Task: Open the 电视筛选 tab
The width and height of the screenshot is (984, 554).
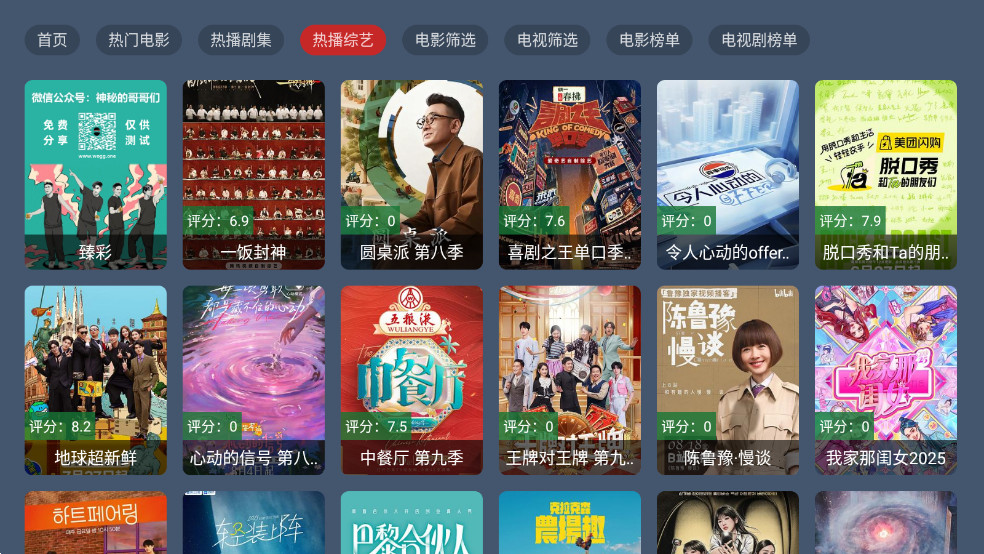Action: (547, 40)
